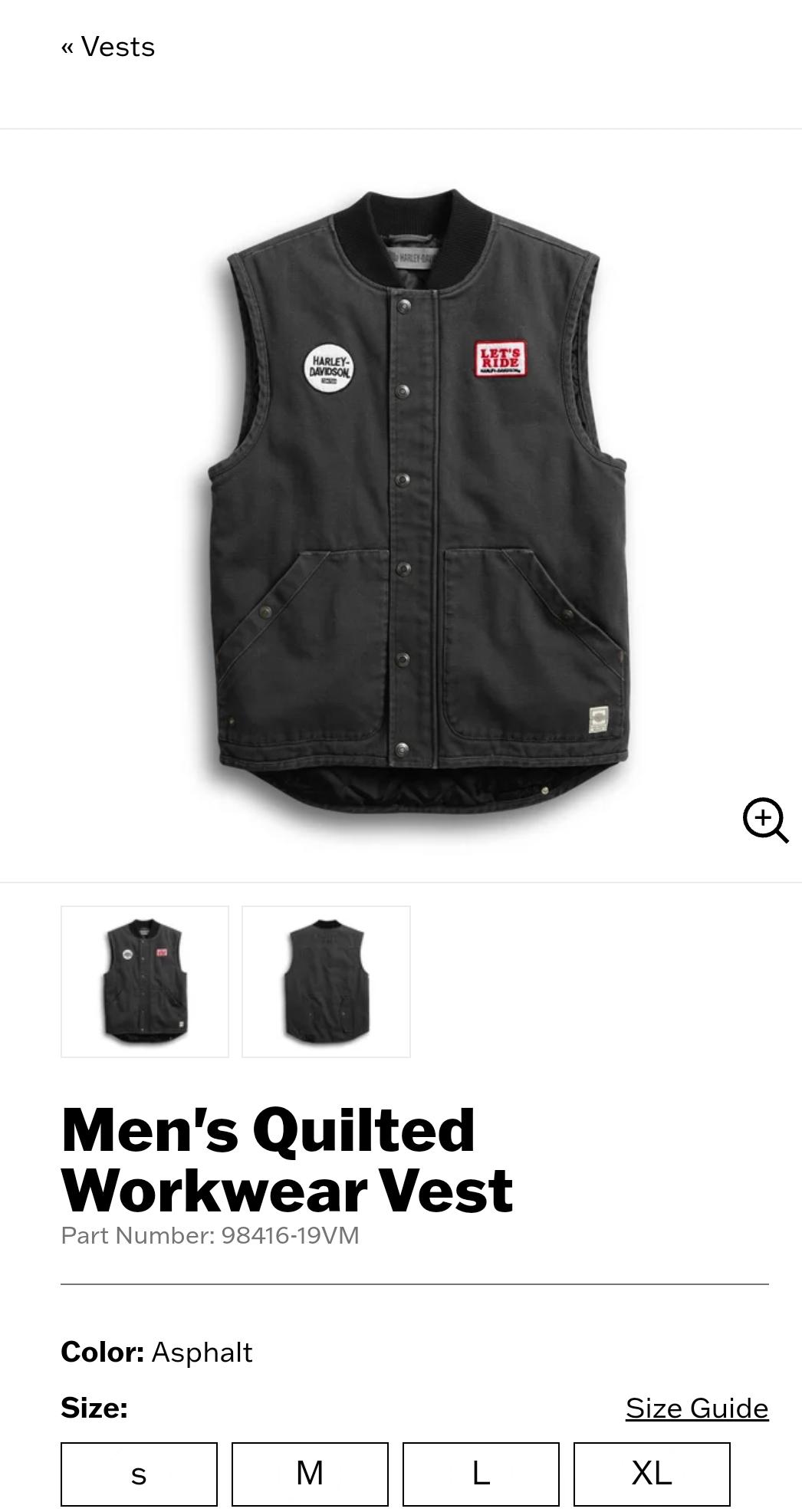Viewport: 802px width, 1512px height.
Task: Go back using the « Vests link
Action: [x=107, y=46]
